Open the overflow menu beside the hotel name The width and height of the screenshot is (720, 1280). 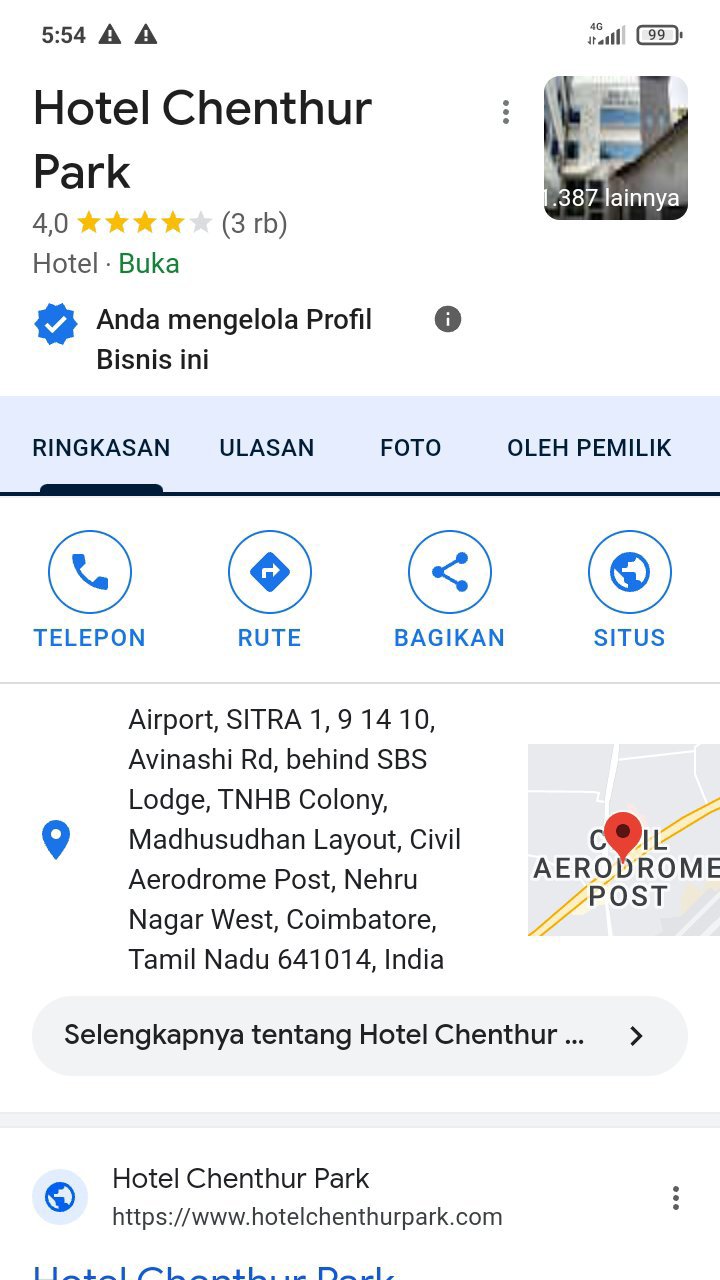506,112
